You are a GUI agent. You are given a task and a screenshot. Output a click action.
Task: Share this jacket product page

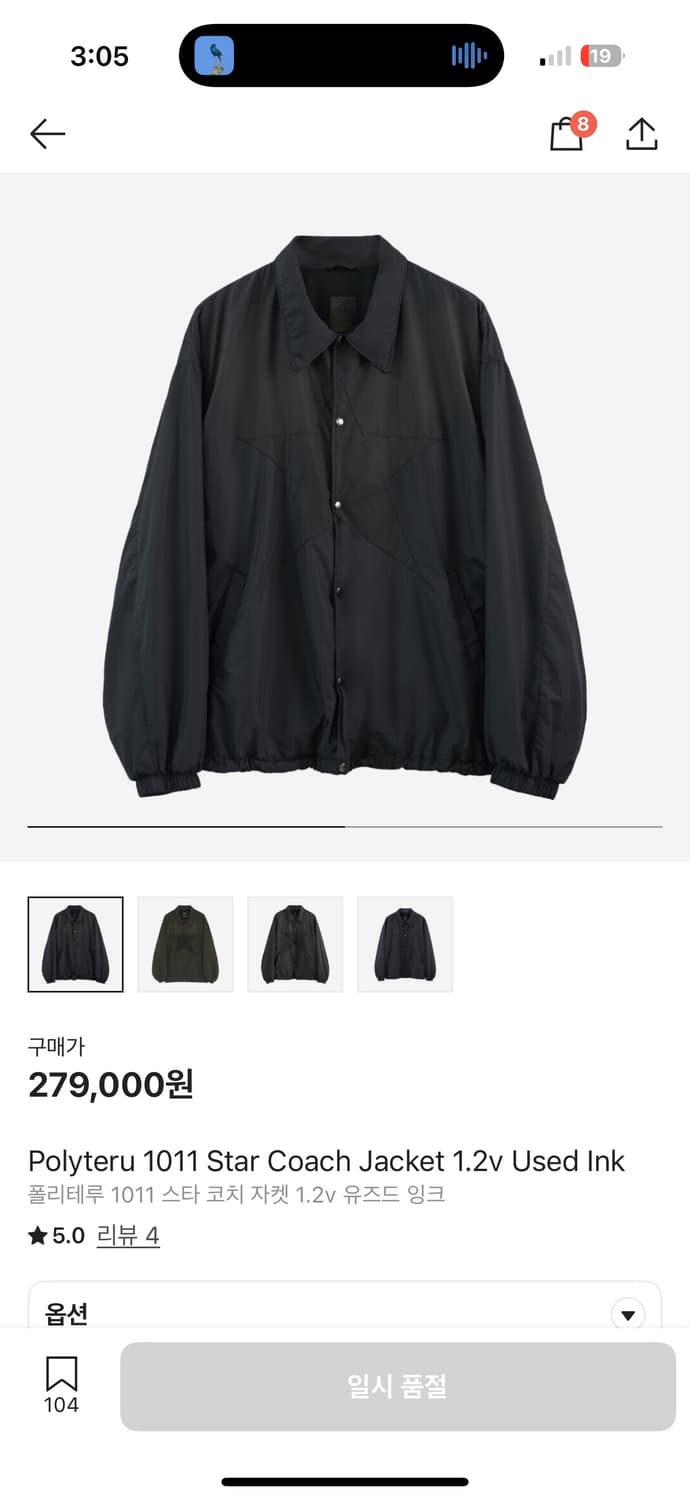pos(641,134)
